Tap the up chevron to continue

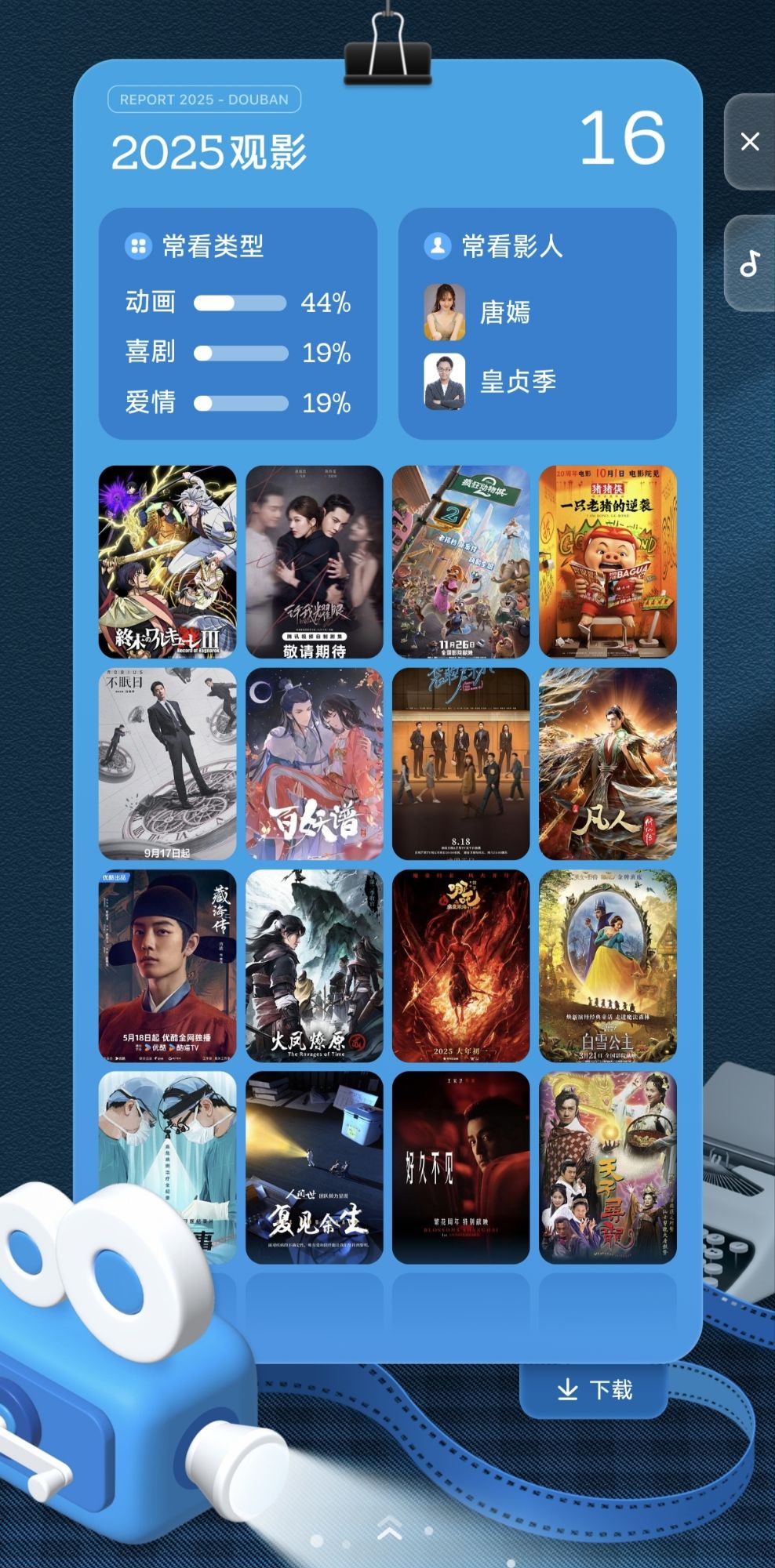point(390,1527)
